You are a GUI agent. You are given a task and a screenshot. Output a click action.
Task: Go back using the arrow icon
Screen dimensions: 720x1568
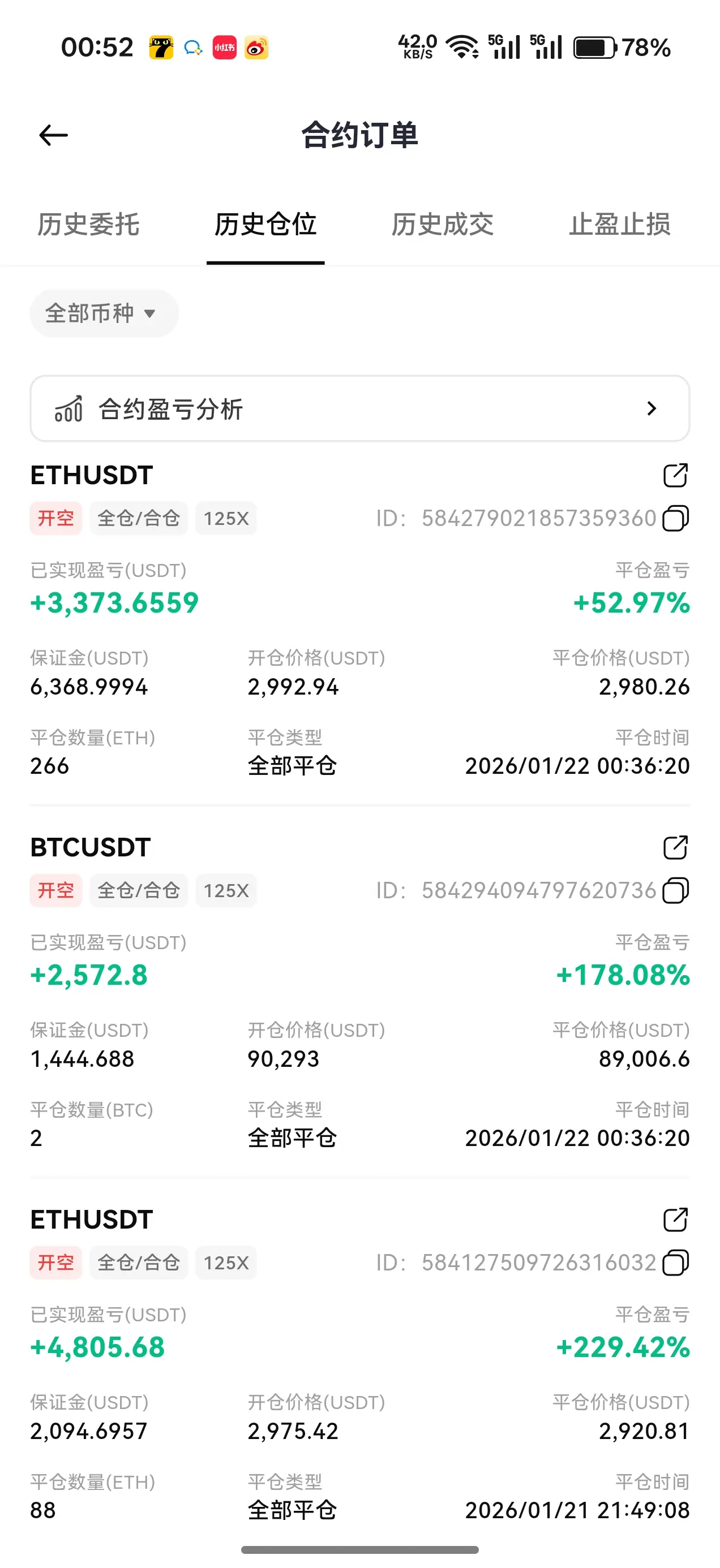[x=54, y=135]
